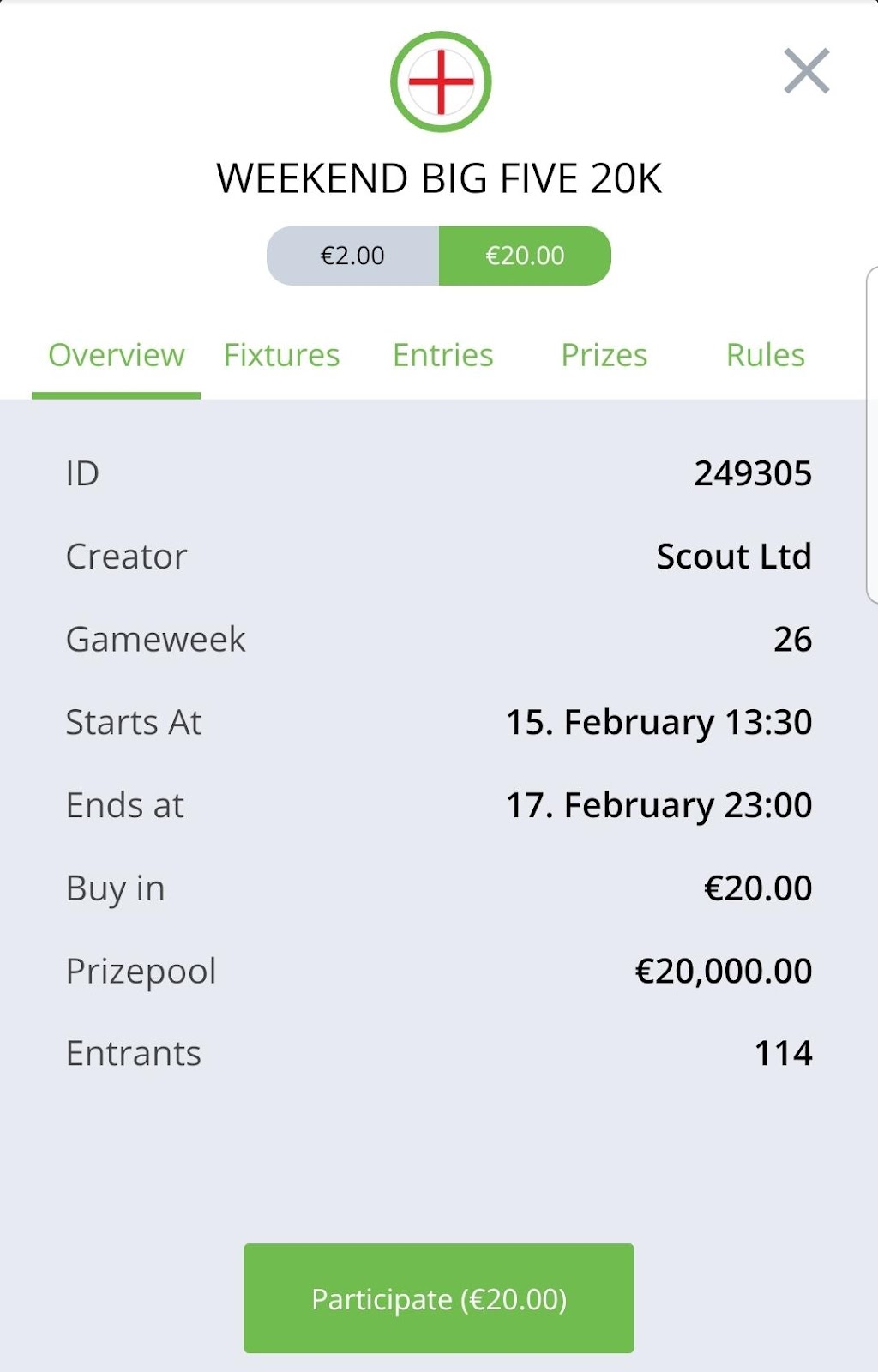
Task: Open the Rules tab
Action: click(x=765, y=355)
